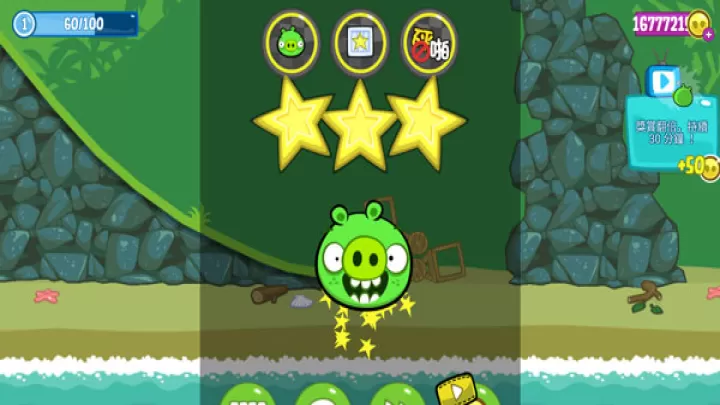
Task: Replay the level
Action: [322, 396]
